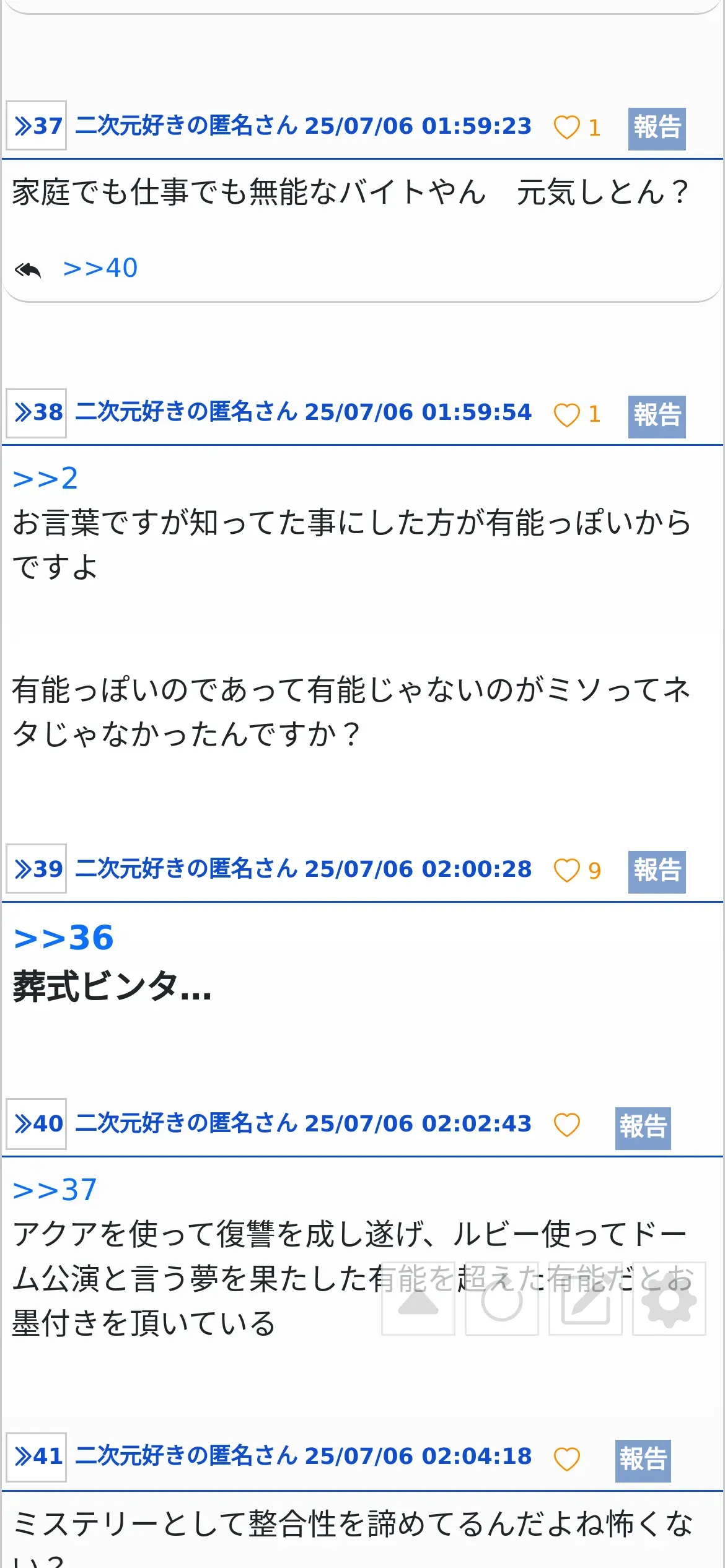Report post 39 with 報告 button
Viewport: 725px width, 1568px height.
657,872
